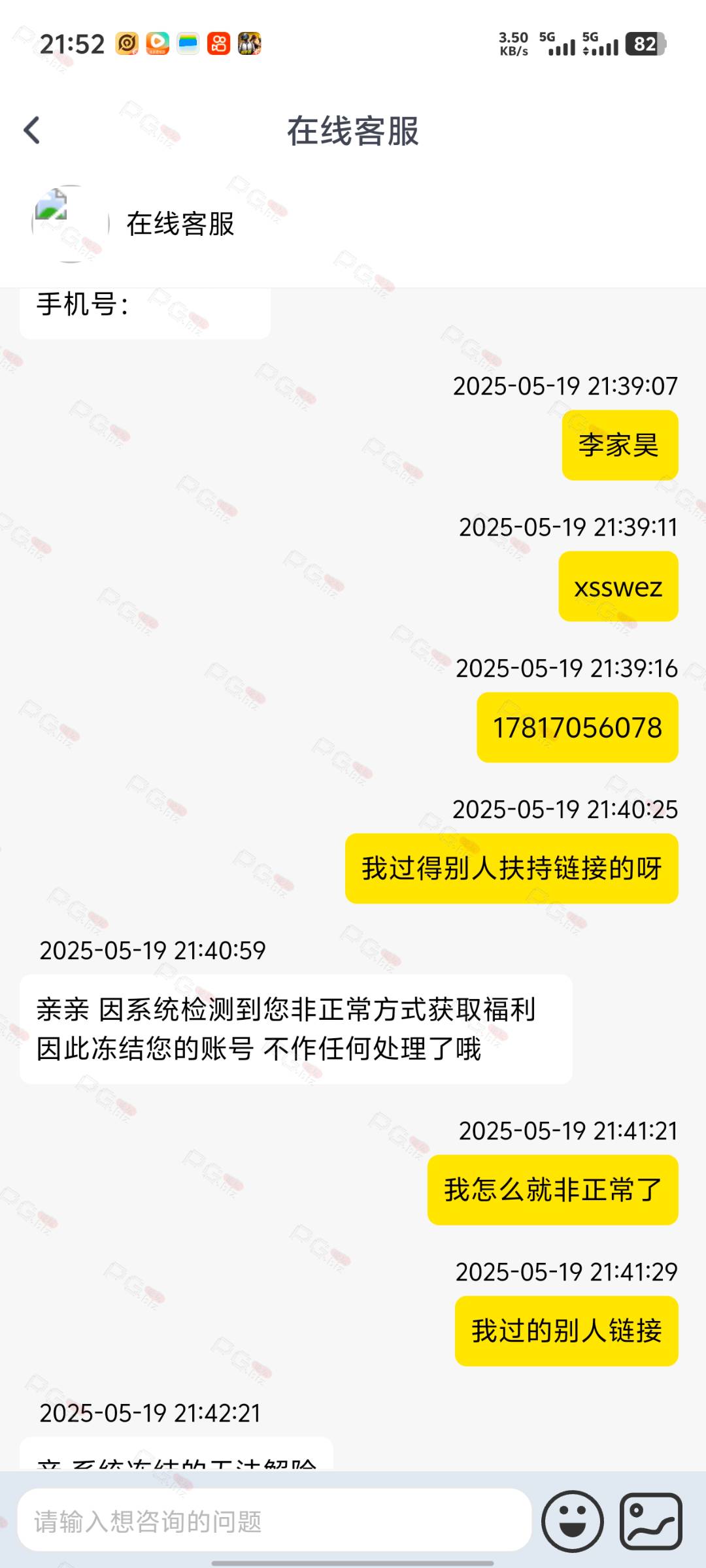The image size is (706, 1568).
Task: Attach a picture to the chat
Action: [x=651, y=1521]
